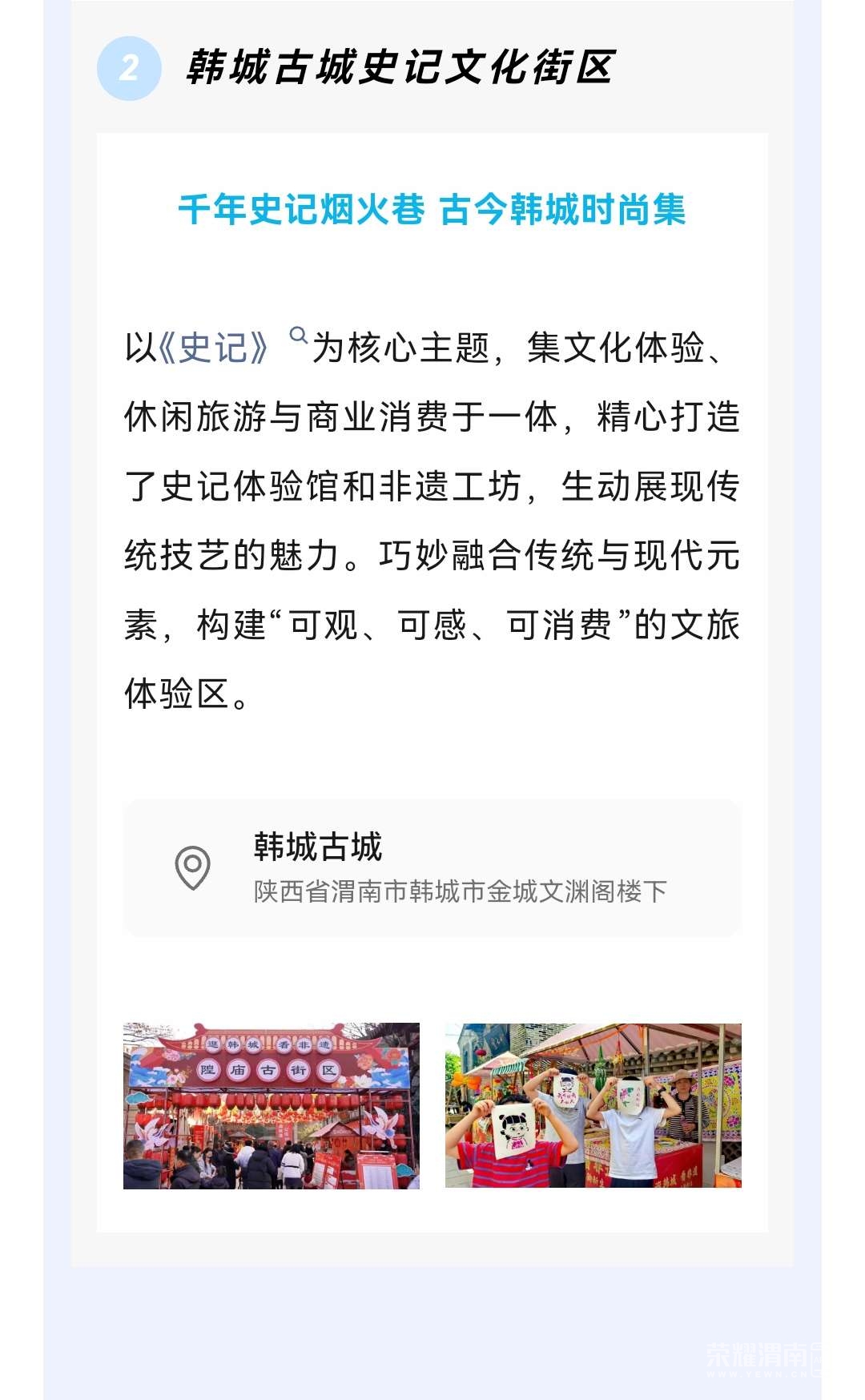View the photo of kids holding paper art
Viewport: 865px width, 1400px height.
[x=593, y=1105]
